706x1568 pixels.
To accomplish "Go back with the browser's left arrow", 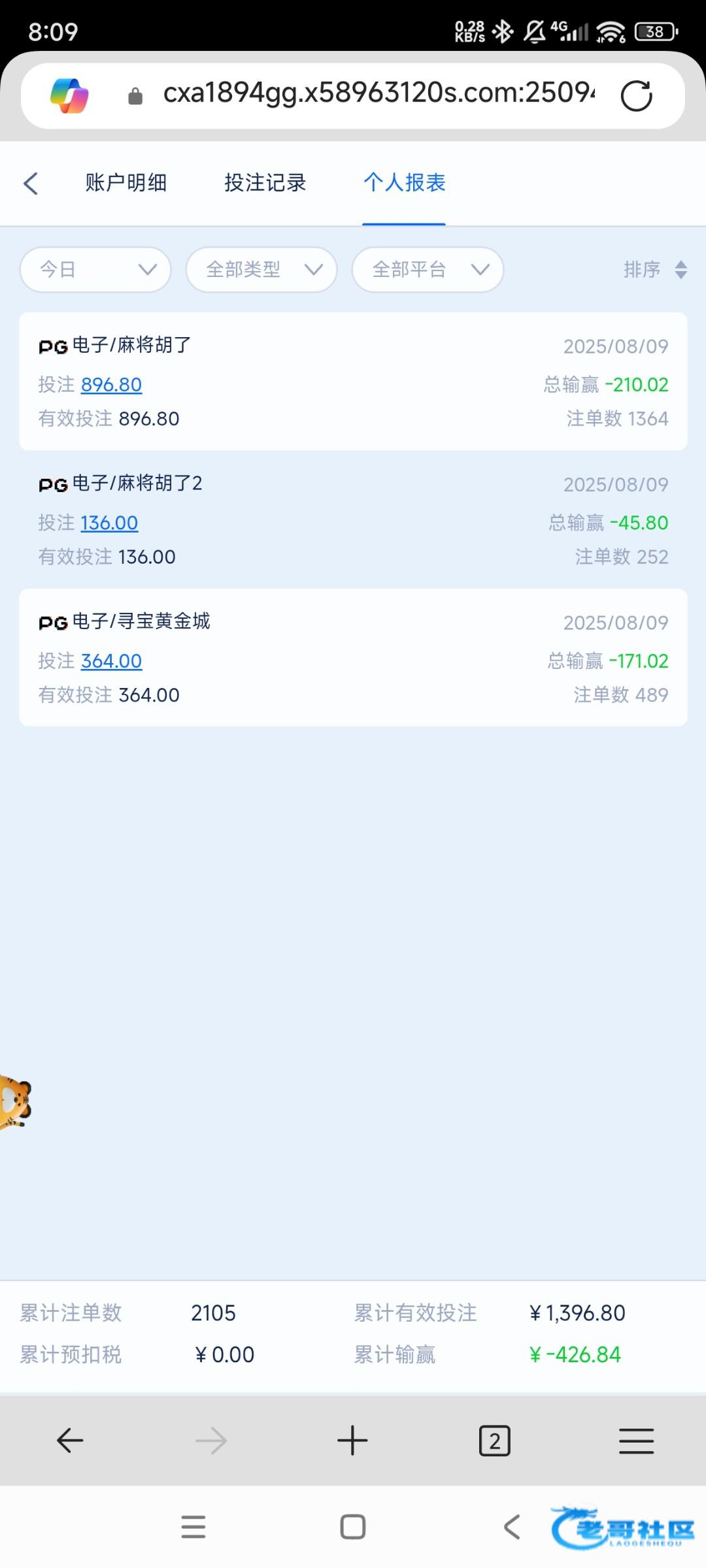I will [x=70, y=1441].
